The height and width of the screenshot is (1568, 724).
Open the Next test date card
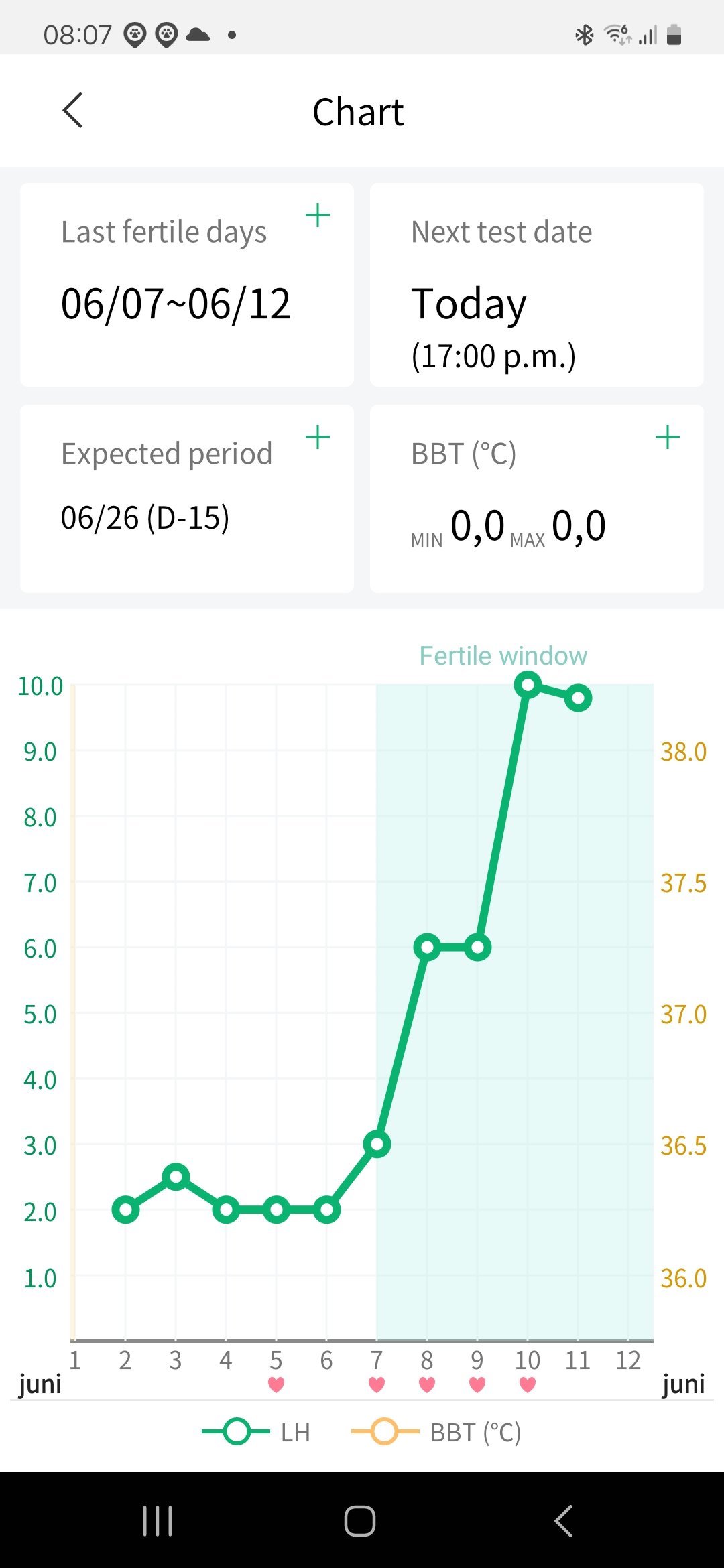point(536,285)
